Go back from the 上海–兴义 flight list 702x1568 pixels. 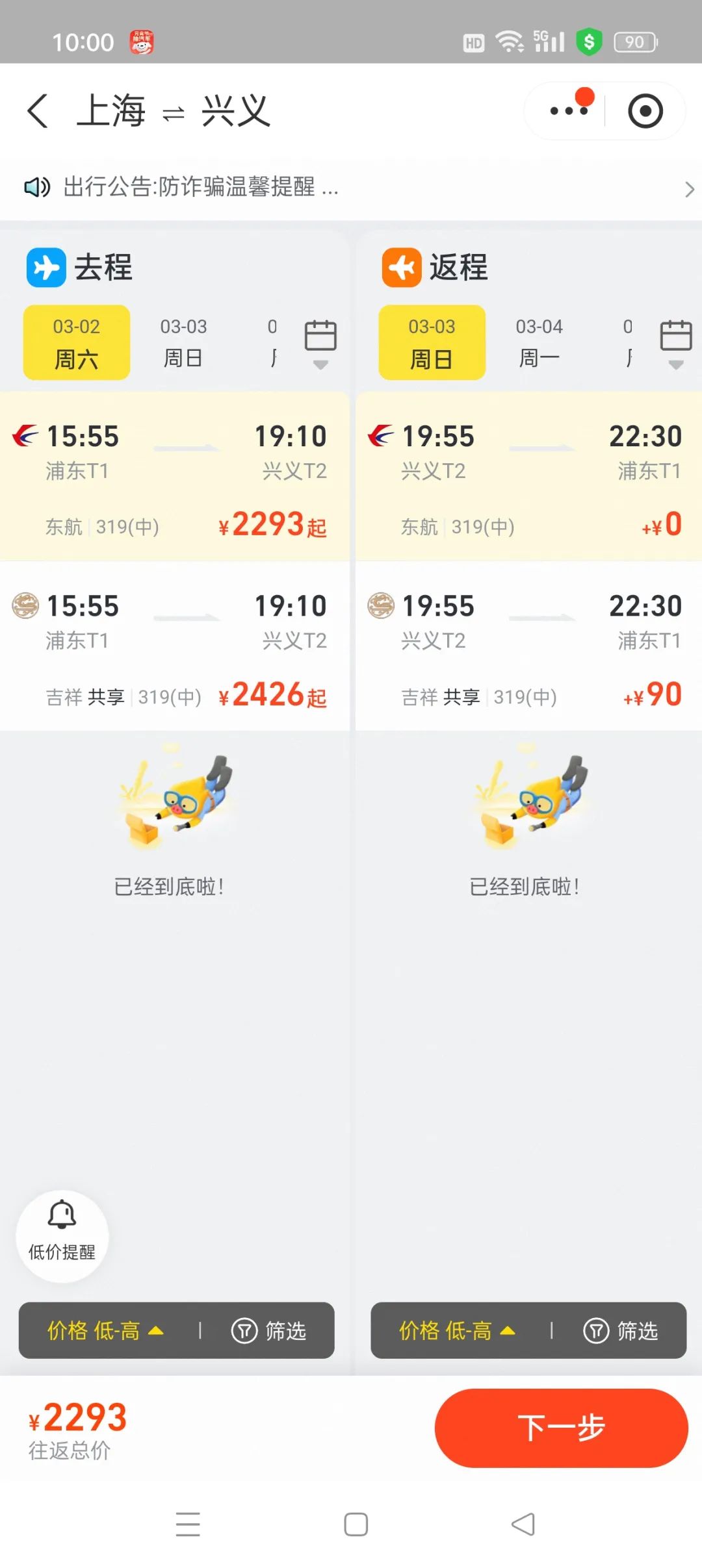(38, 111)
